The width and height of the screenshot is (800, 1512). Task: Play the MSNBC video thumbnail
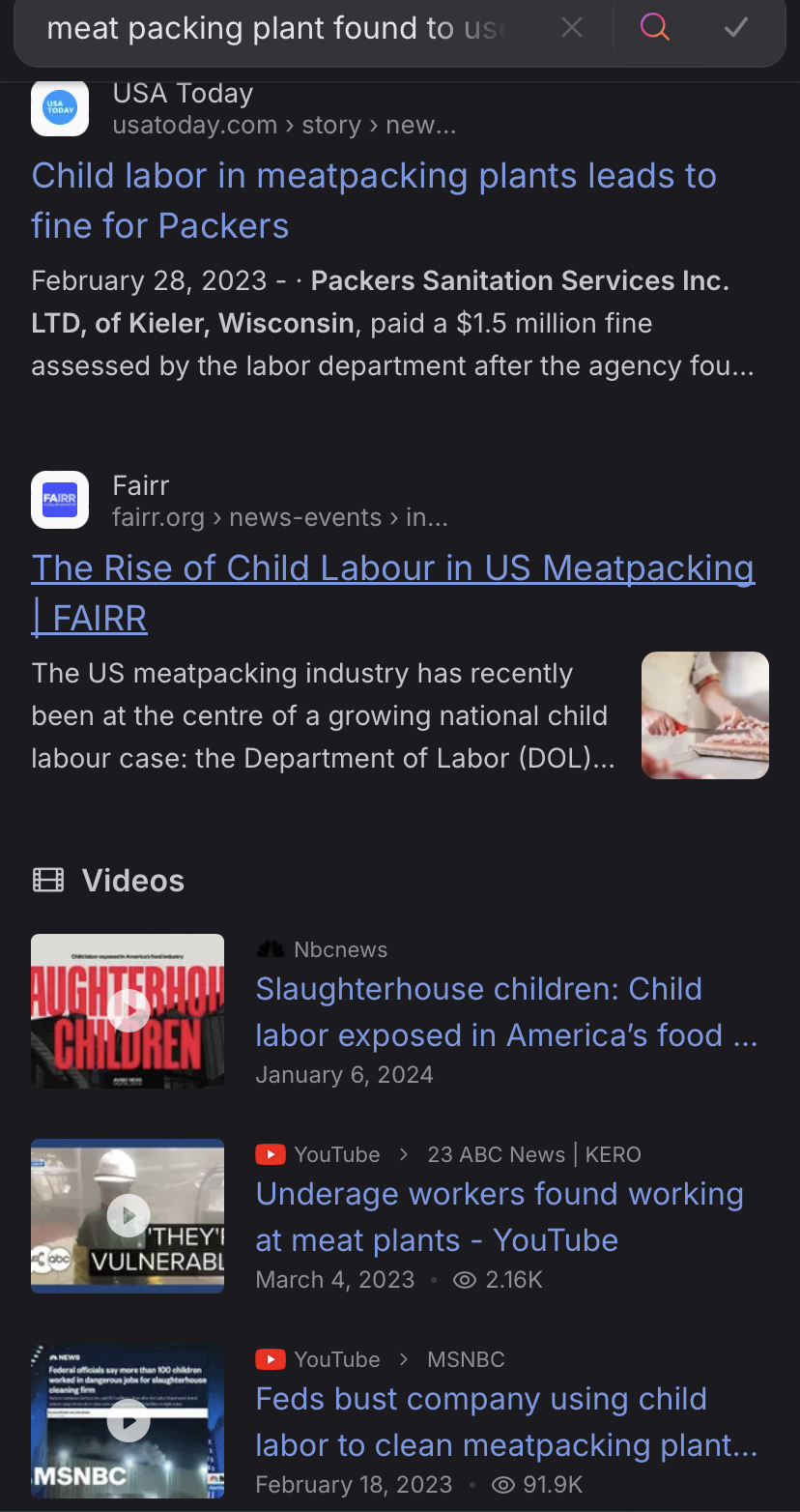(x=128, y=1421)
